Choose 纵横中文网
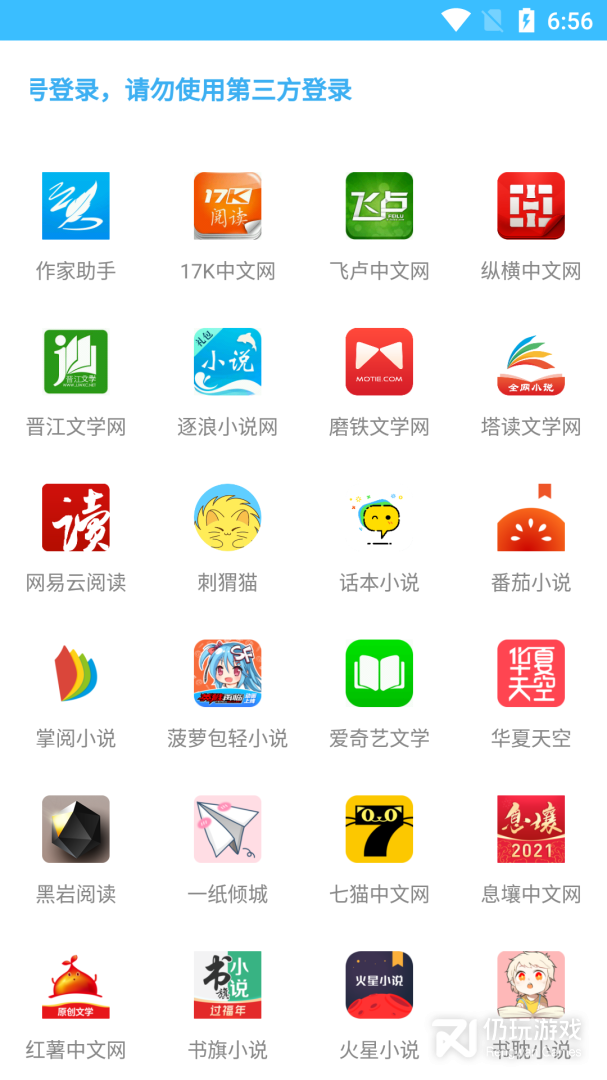 531,206
